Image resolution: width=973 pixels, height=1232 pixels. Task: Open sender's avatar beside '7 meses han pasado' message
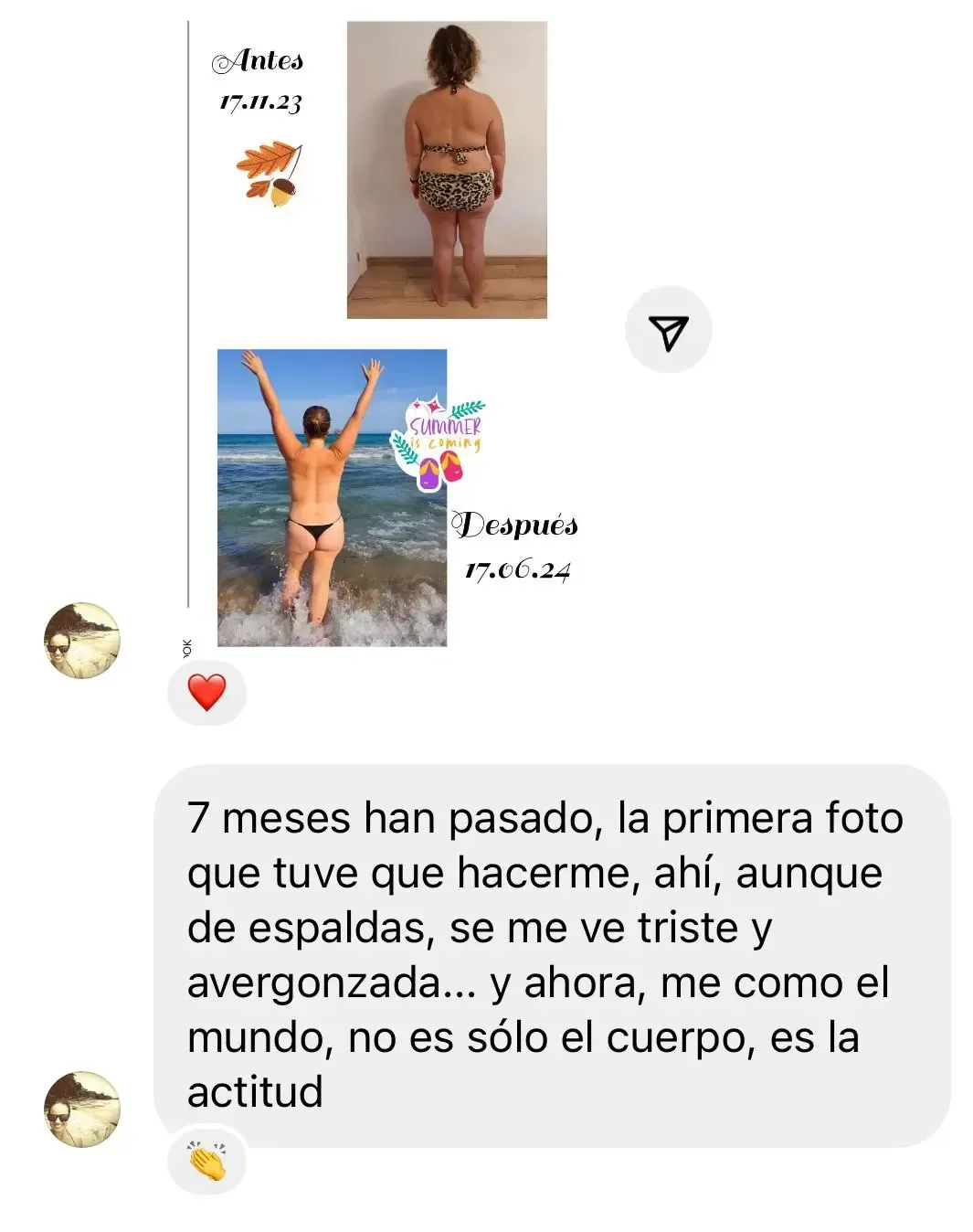click(x=82, y=1109)
